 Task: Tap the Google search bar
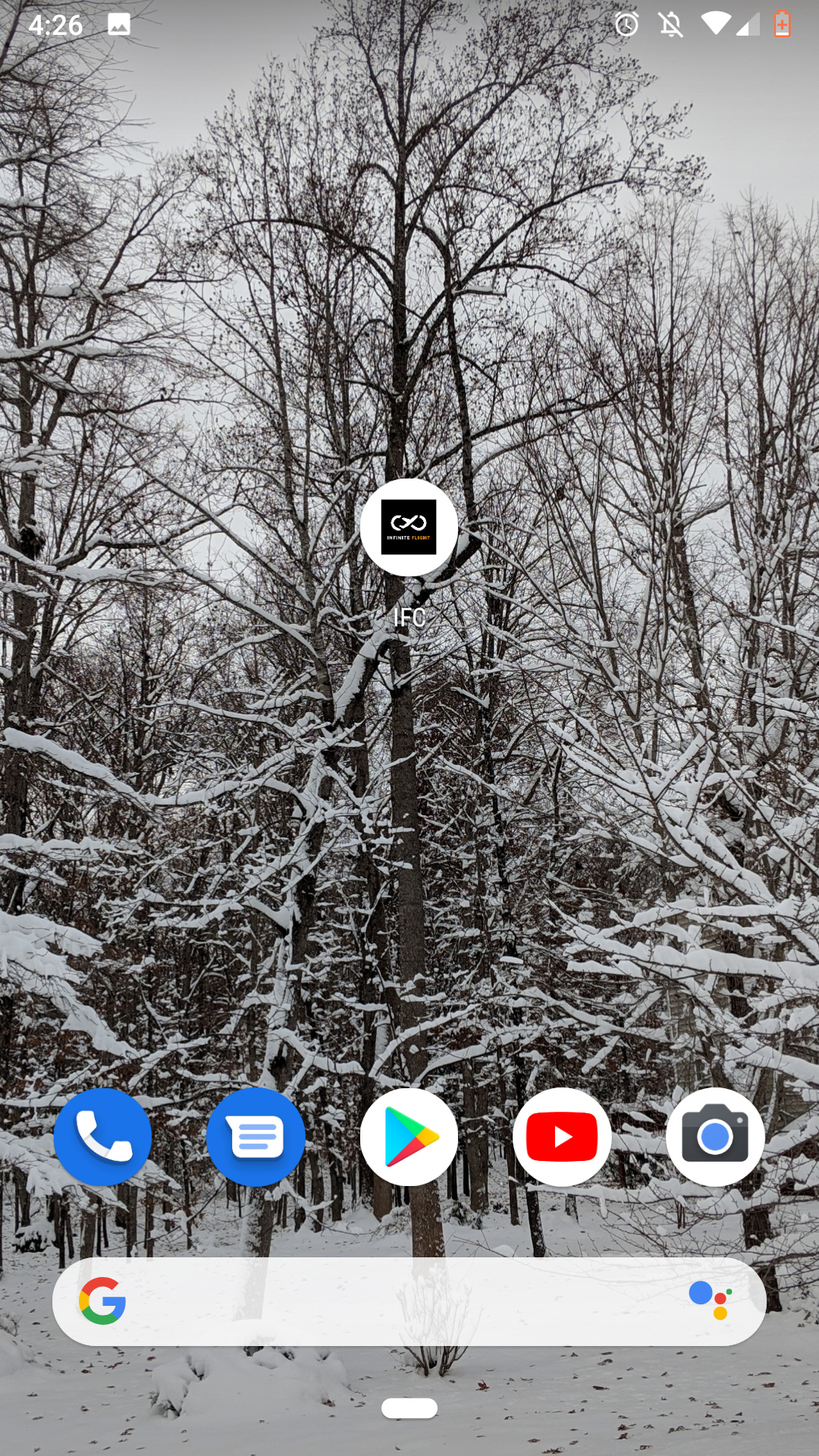pos(394,1301)
